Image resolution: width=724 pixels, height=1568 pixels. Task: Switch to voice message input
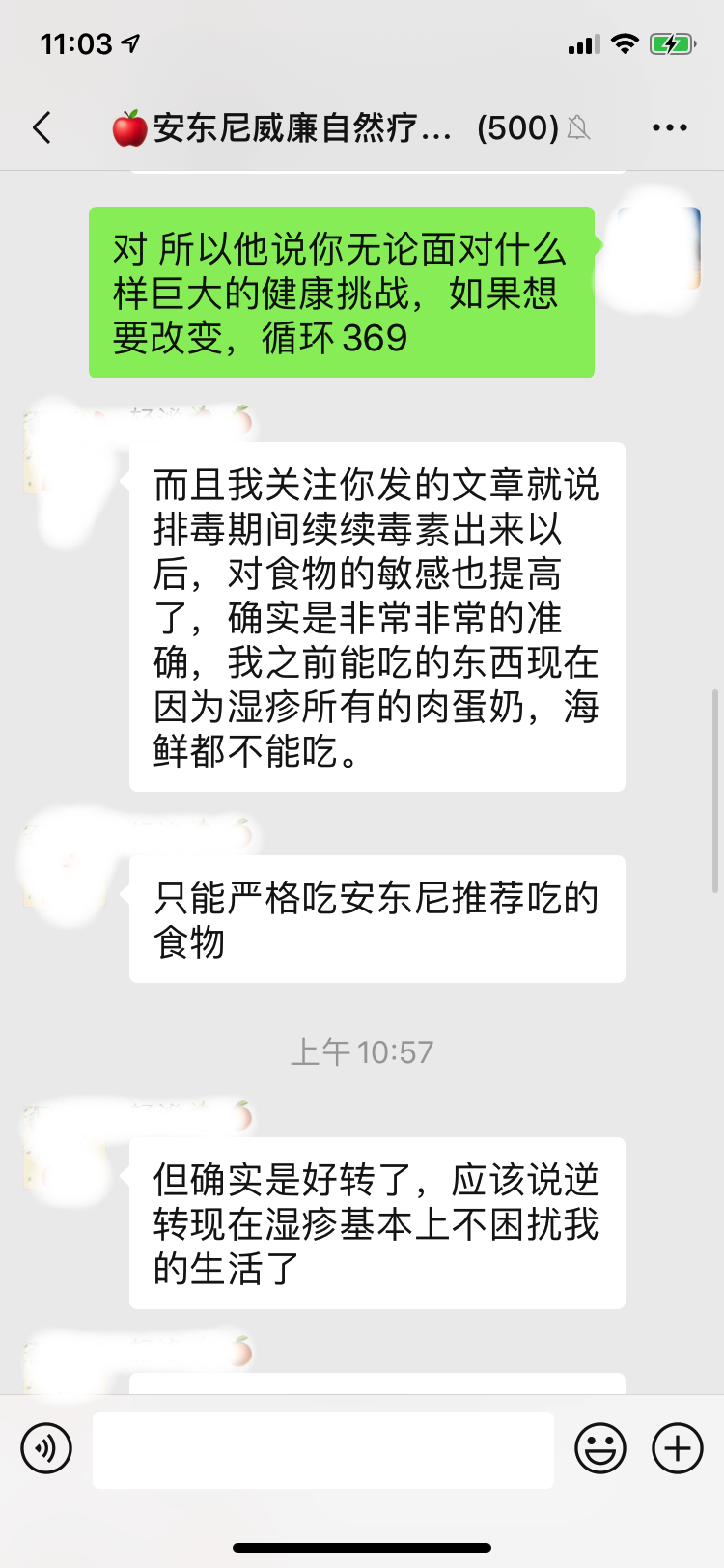pyautogui.click(x=46, y=1448)
